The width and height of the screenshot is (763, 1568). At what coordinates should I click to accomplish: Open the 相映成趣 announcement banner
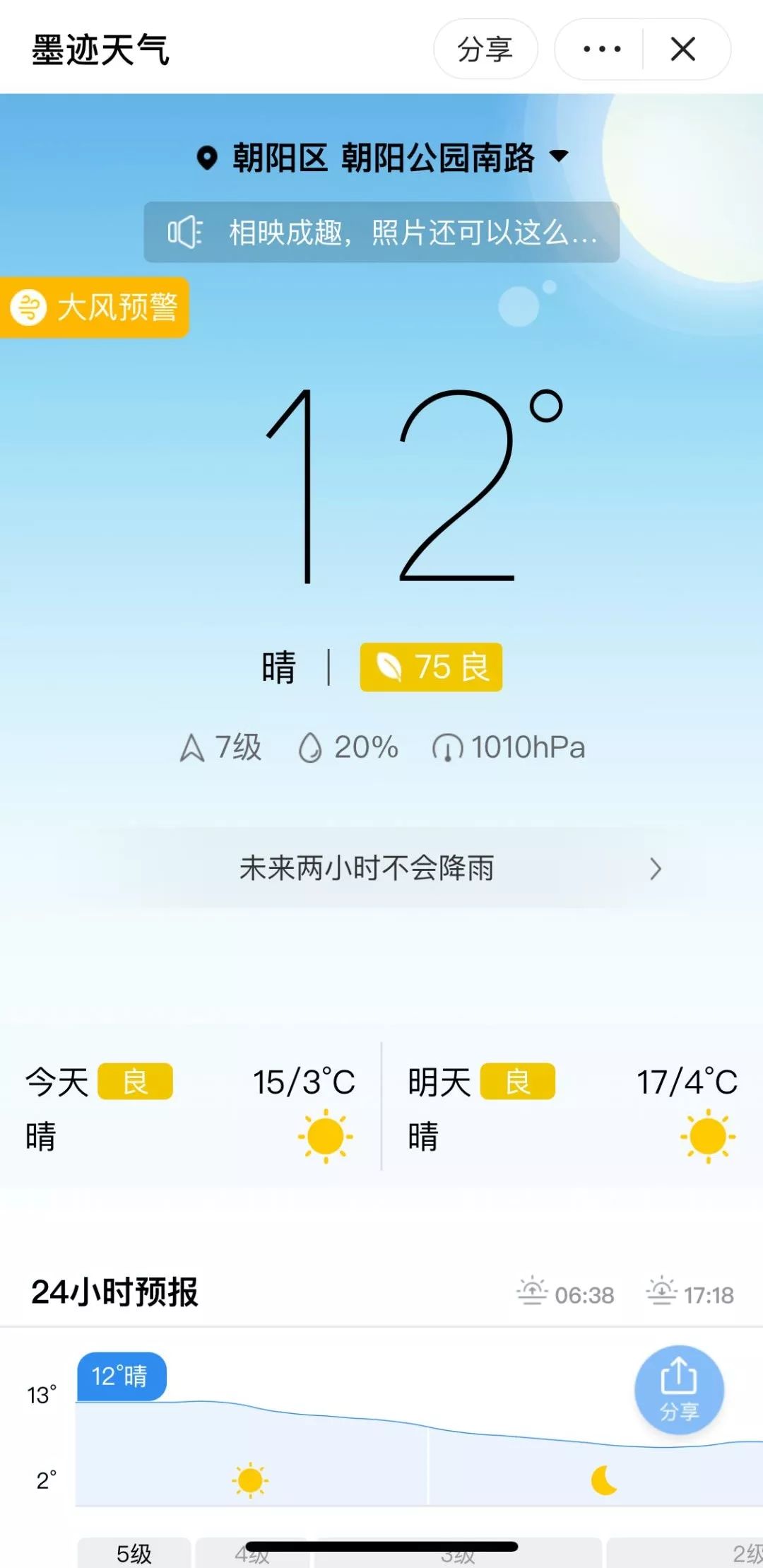tap(382, 233)
